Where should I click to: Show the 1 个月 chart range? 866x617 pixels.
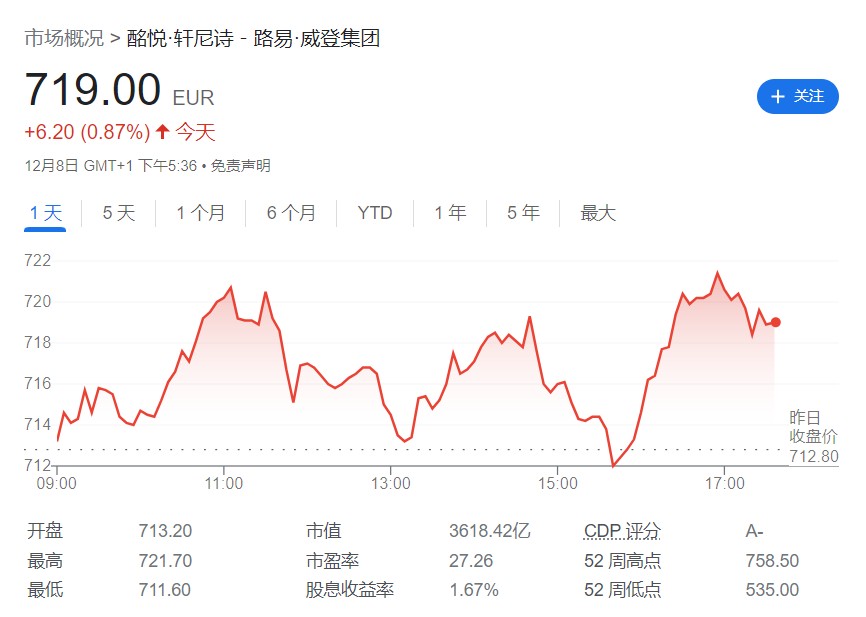(x=200, y=213)
